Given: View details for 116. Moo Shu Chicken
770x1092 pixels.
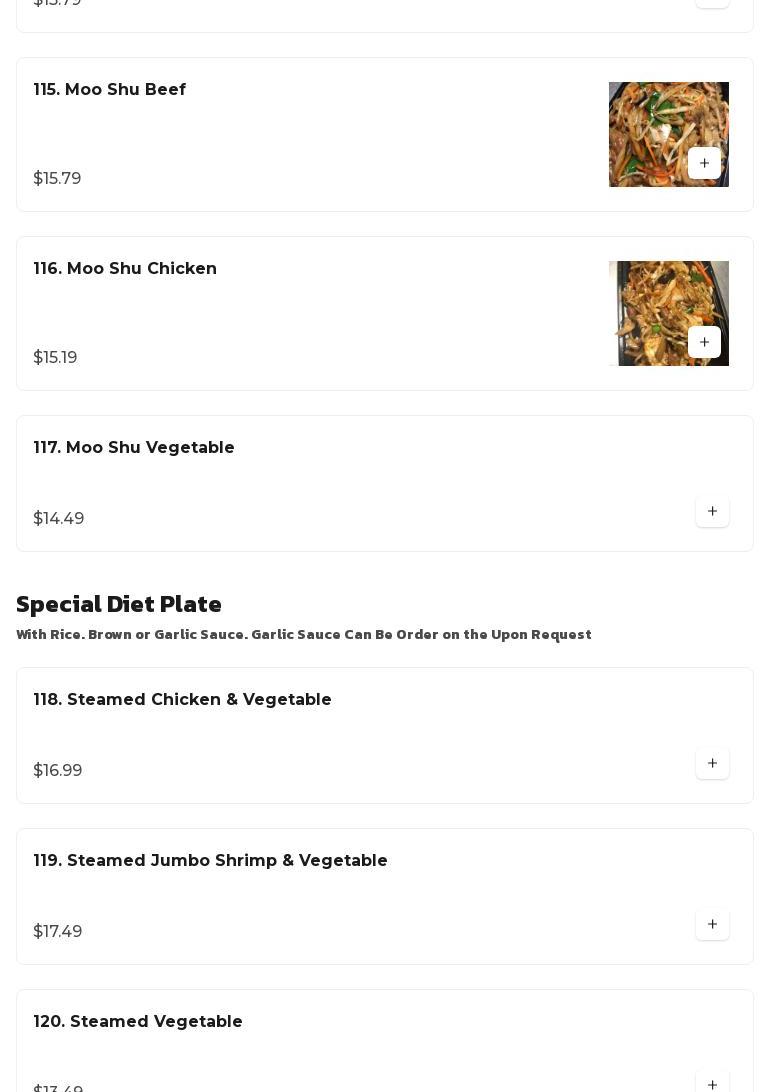Looking at the screenshot, I should [x=125, y=269].
